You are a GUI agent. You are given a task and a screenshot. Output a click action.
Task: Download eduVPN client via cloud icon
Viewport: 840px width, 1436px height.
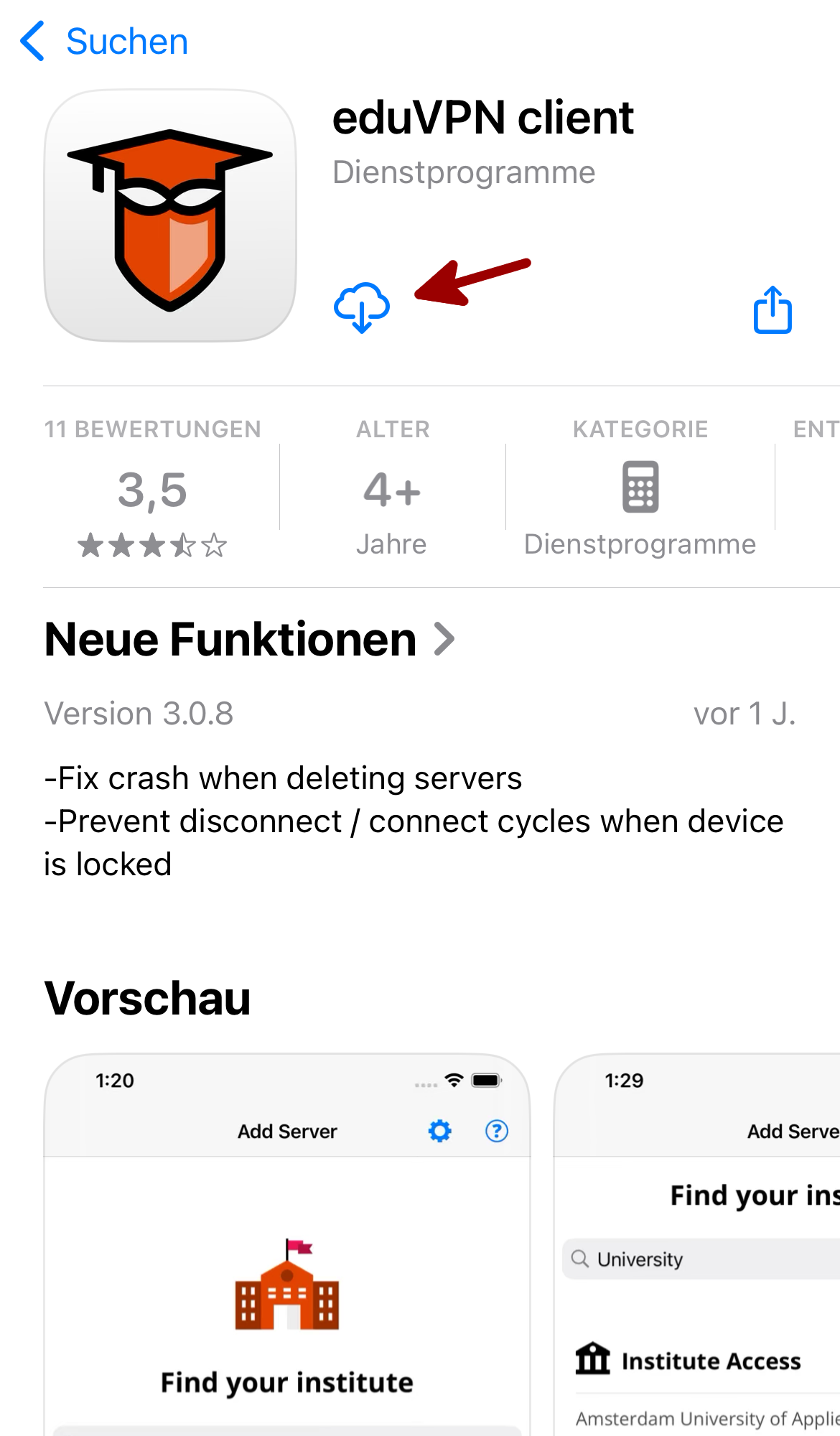(362, 307)
